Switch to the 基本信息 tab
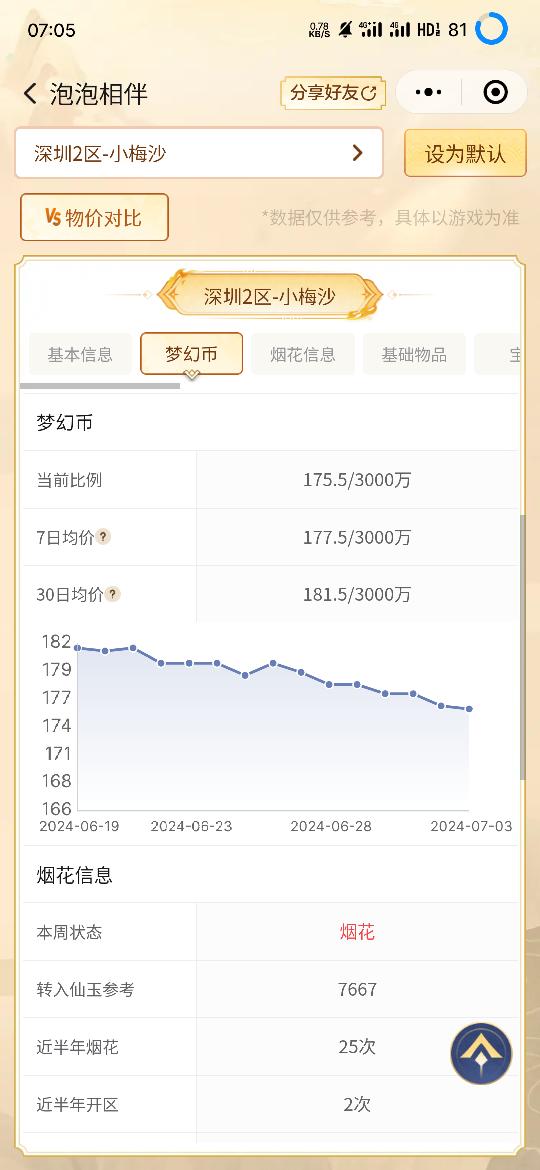 pyautogui.click(x=80, y=354)
